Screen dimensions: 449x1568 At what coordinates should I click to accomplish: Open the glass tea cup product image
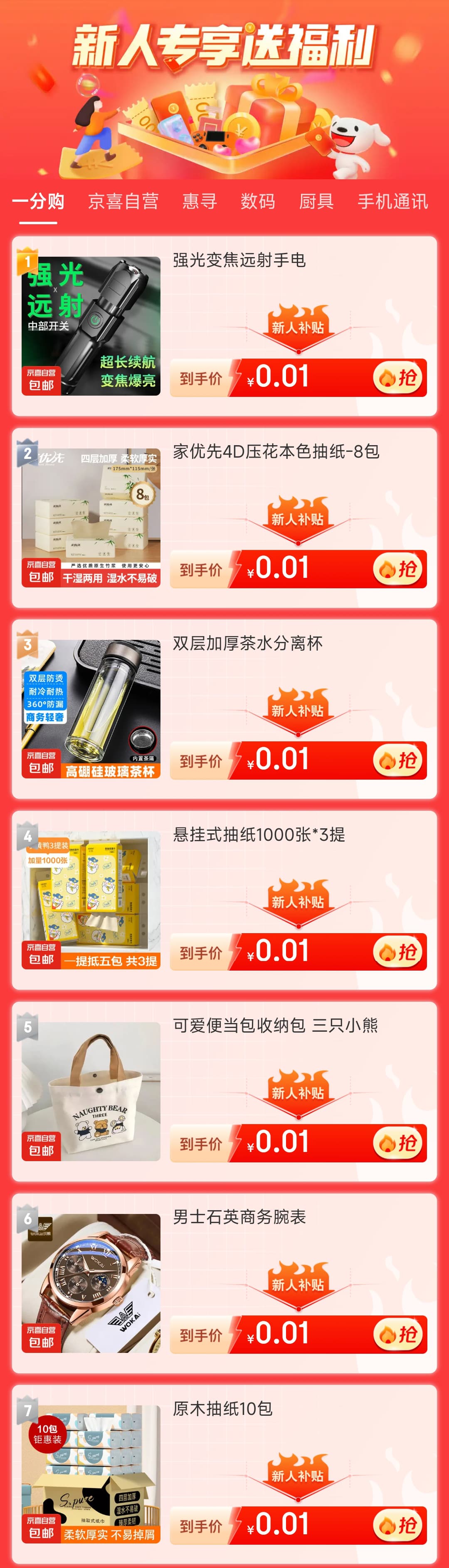click(91, 708)
